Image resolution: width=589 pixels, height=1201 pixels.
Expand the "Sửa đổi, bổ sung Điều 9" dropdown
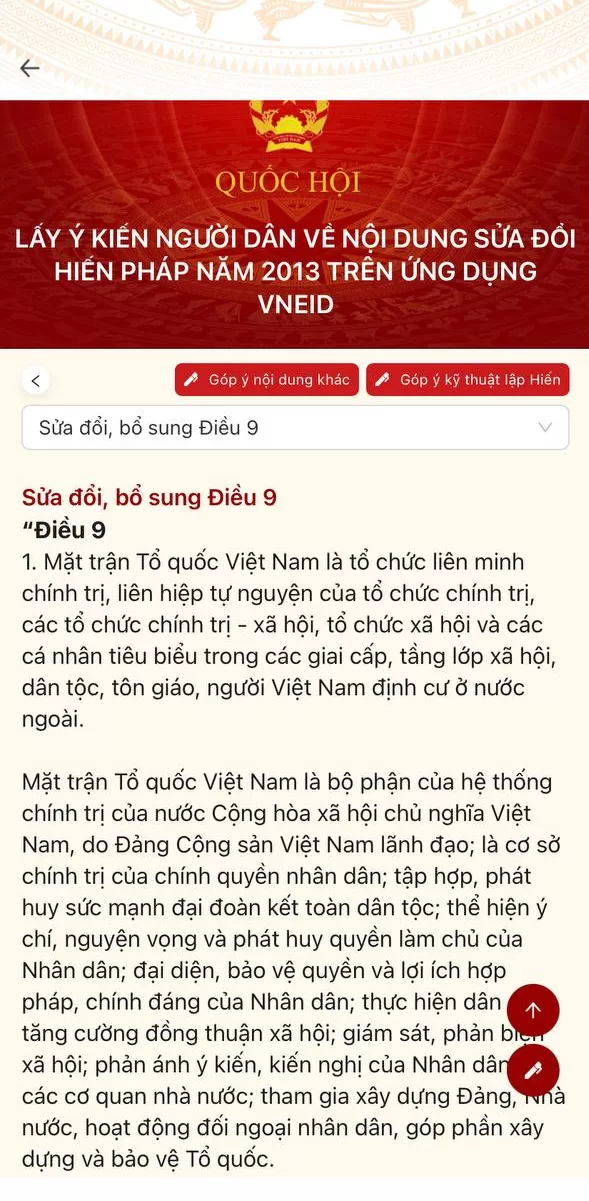coord(295,428)
